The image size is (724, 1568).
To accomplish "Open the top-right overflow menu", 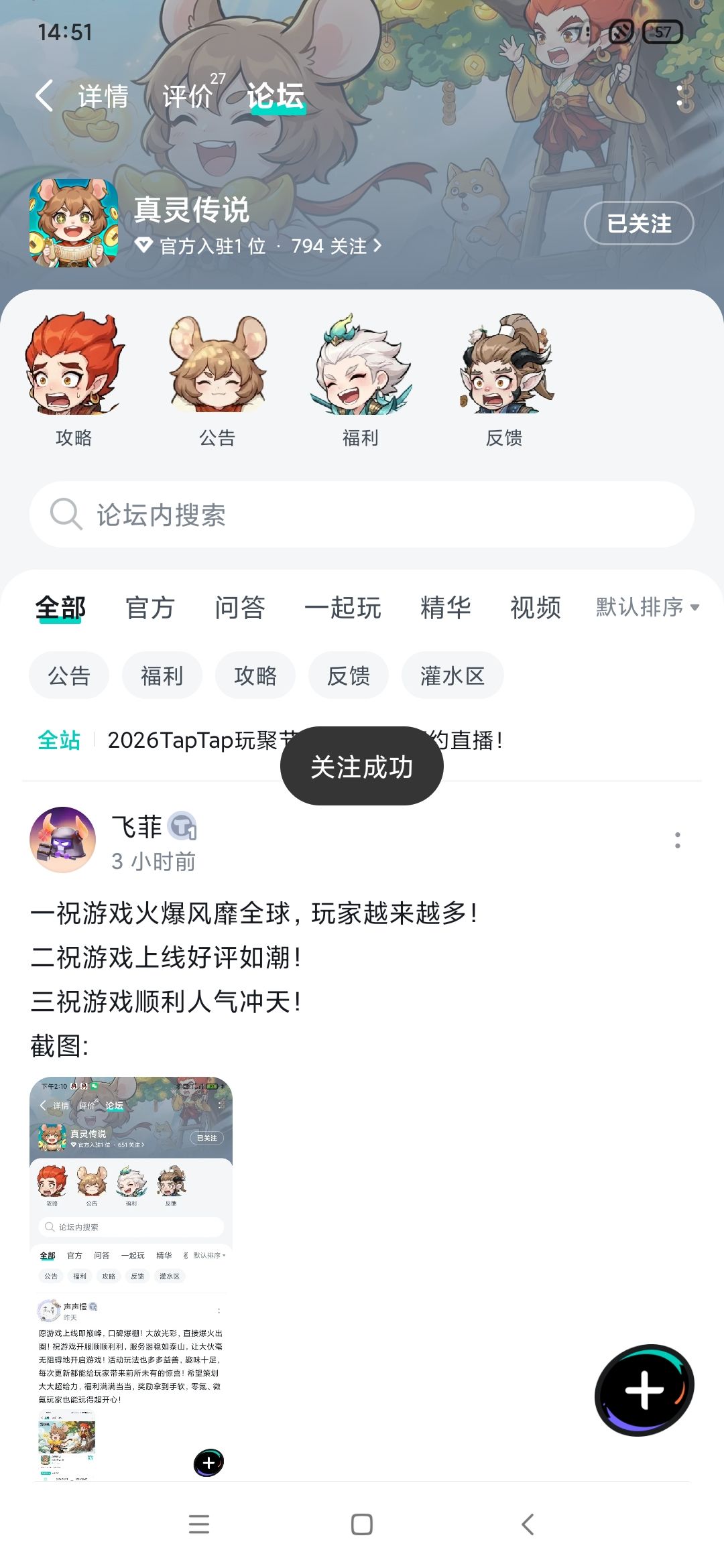I will pyautogui.click(x=680, y=96).
